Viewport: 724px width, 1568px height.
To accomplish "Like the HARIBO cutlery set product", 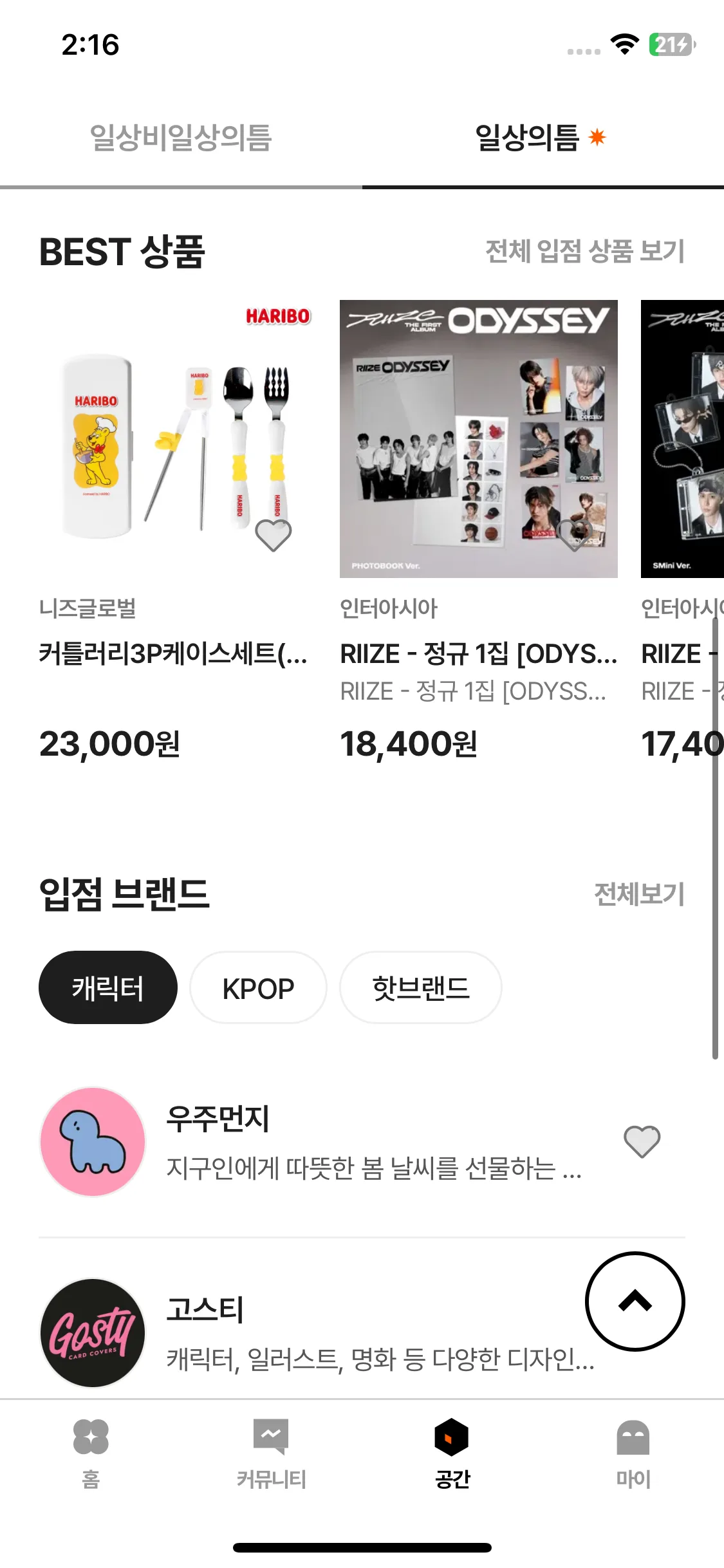I will 274,535.
